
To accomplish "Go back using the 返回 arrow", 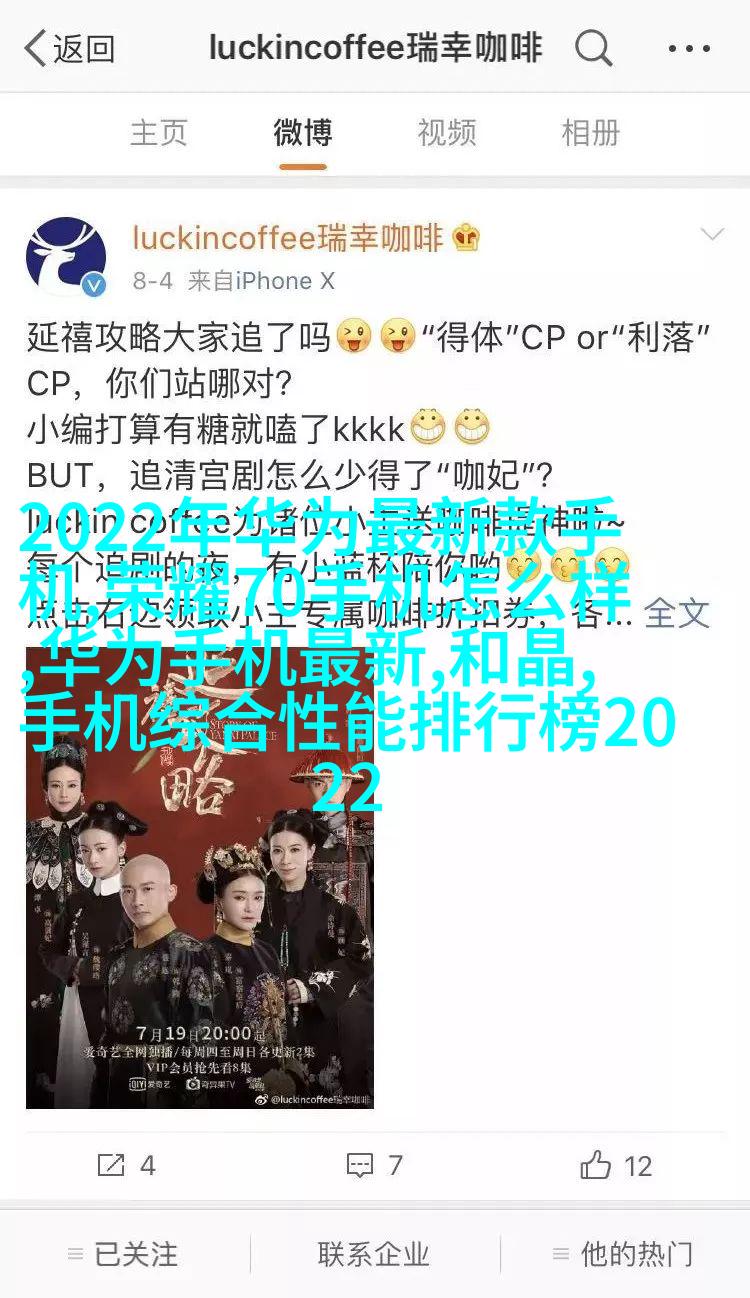I will (68, 48).
